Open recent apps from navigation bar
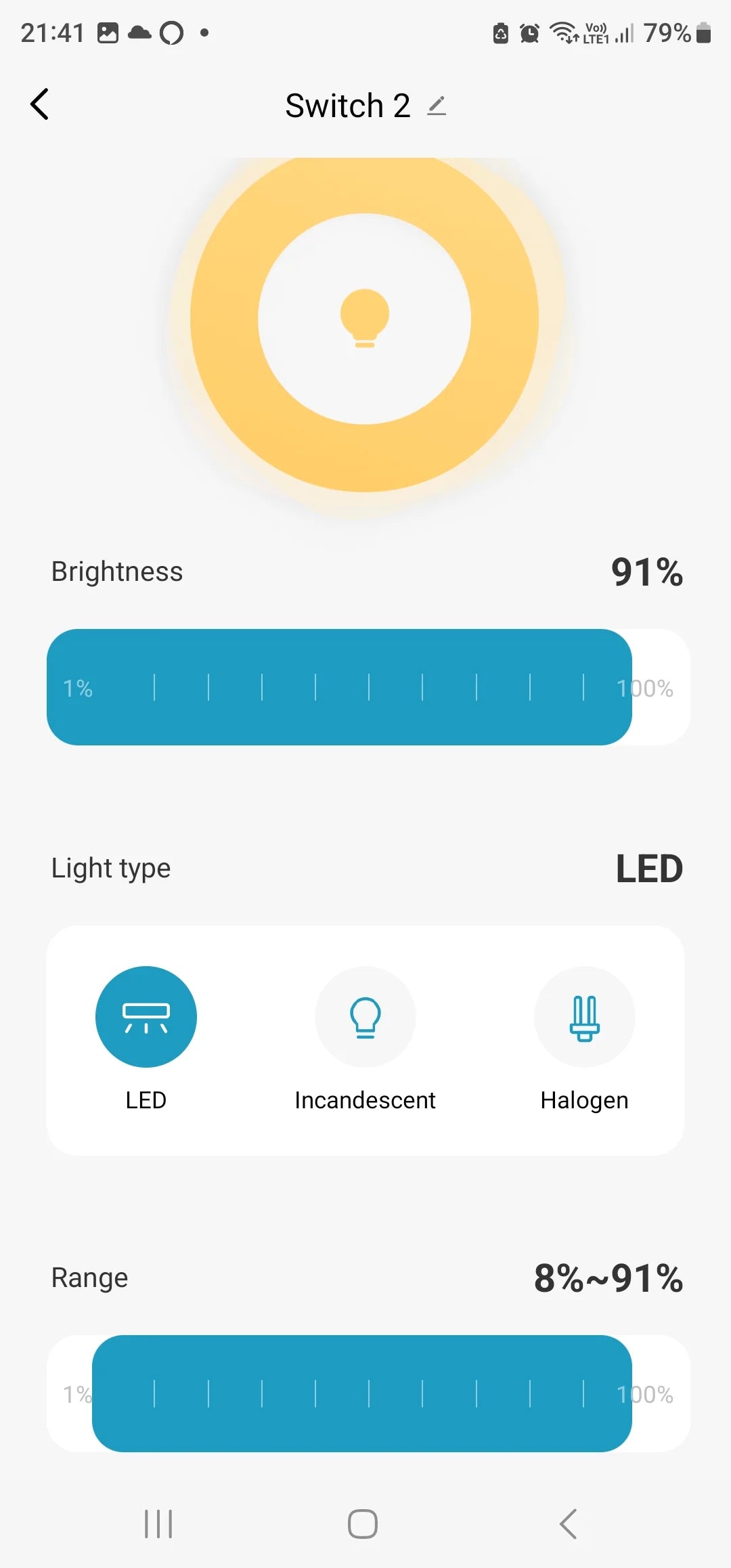The image size is (731, 1568). [158, 1524]
